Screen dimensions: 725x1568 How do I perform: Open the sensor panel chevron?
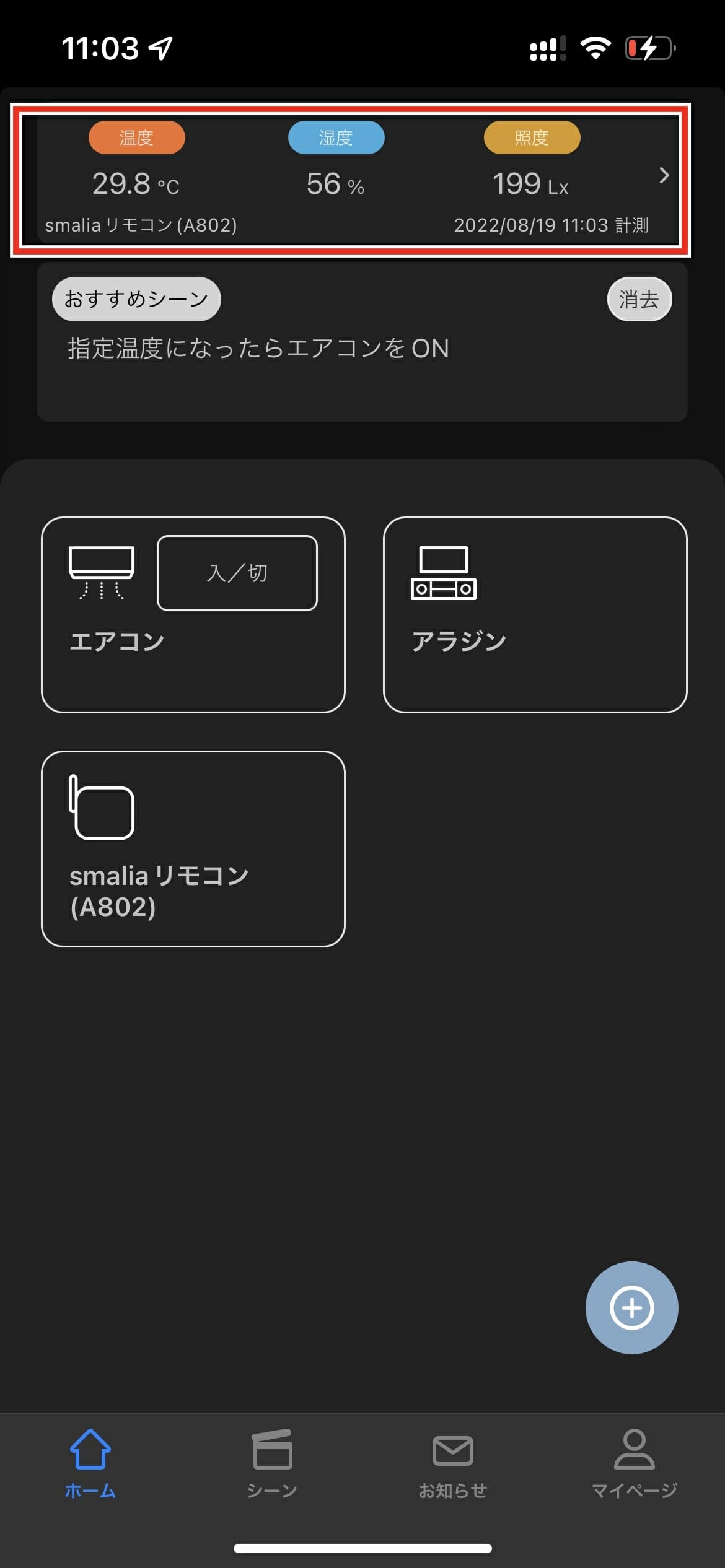(664, 176)
